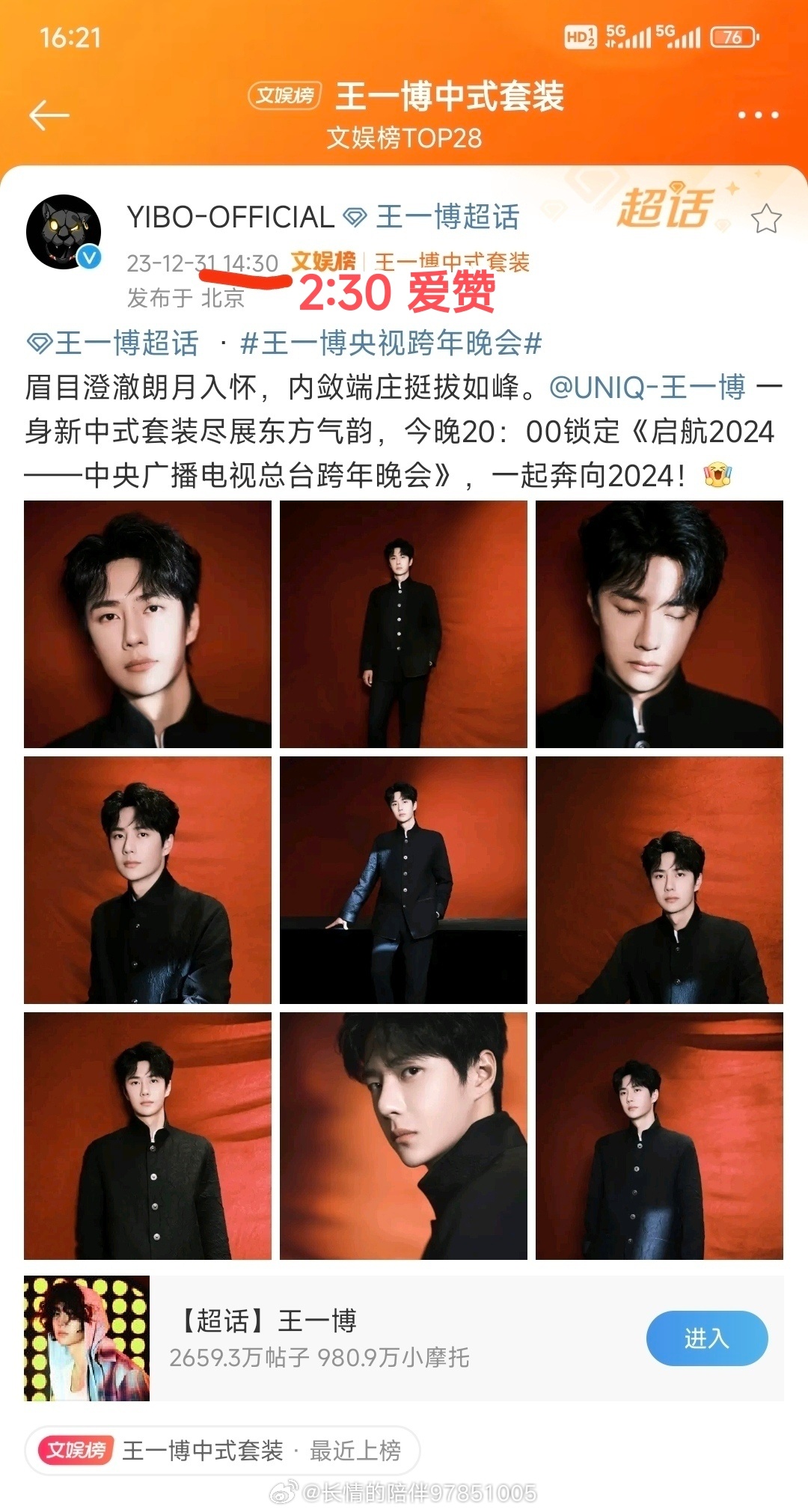Image resolution: width=808 pixels, height=1512 pixels.
Task: Tap the star icon on the post
Action: coord(766,219)
